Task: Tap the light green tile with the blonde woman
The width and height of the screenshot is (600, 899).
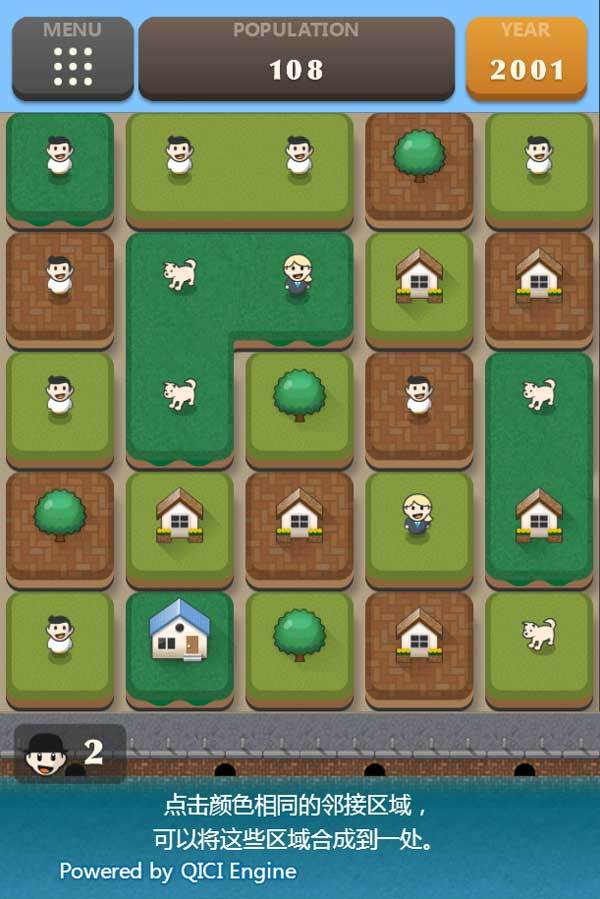Action: (x=418, y=525)
